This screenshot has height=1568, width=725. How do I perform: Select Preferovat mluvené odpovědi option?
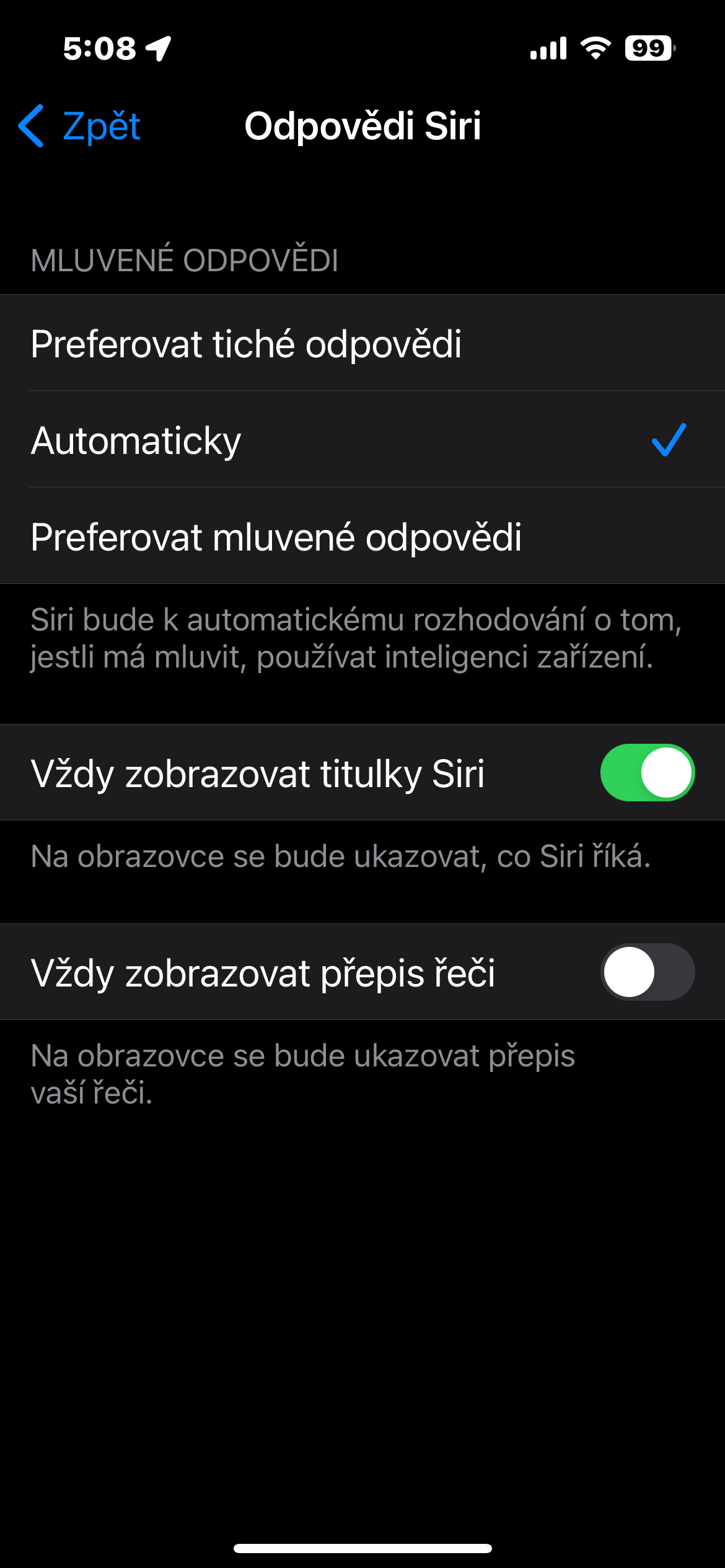click(362, 536)
